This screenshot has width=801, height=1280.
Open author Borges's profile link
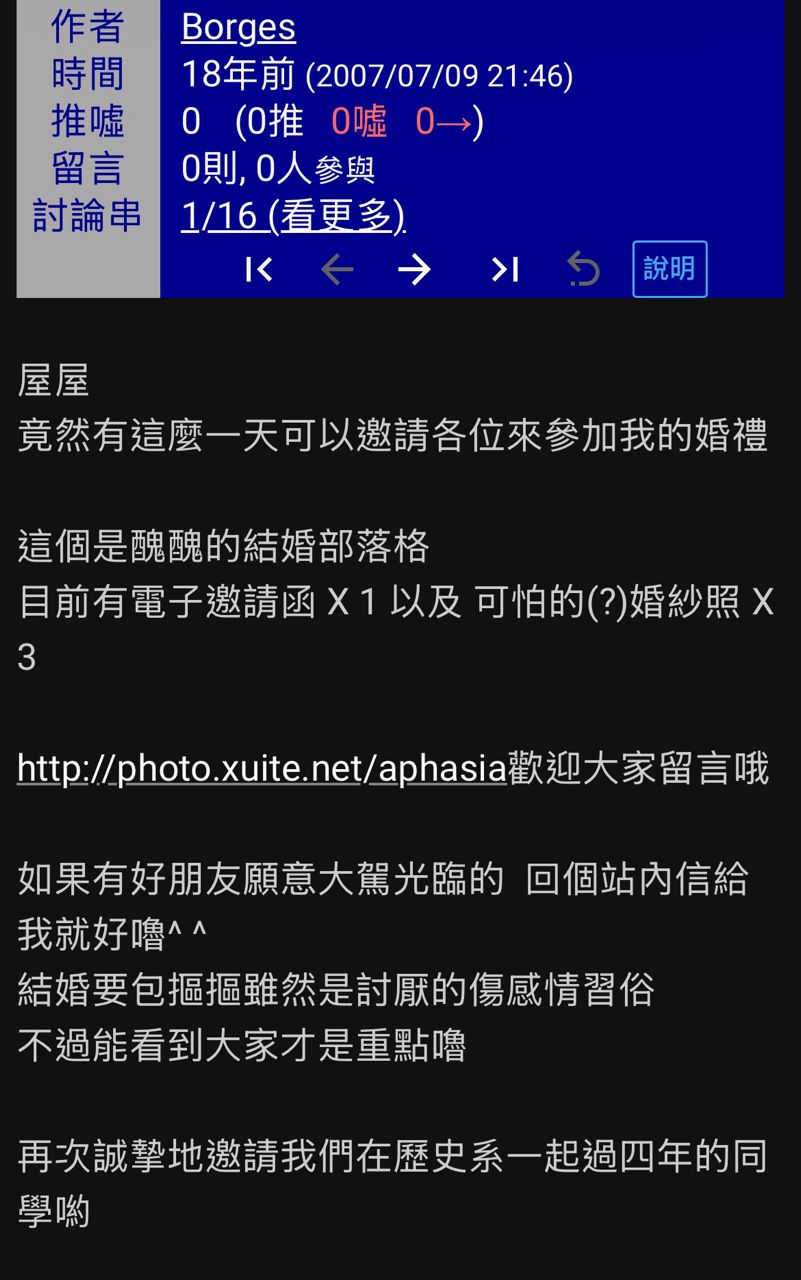point(238,28)
